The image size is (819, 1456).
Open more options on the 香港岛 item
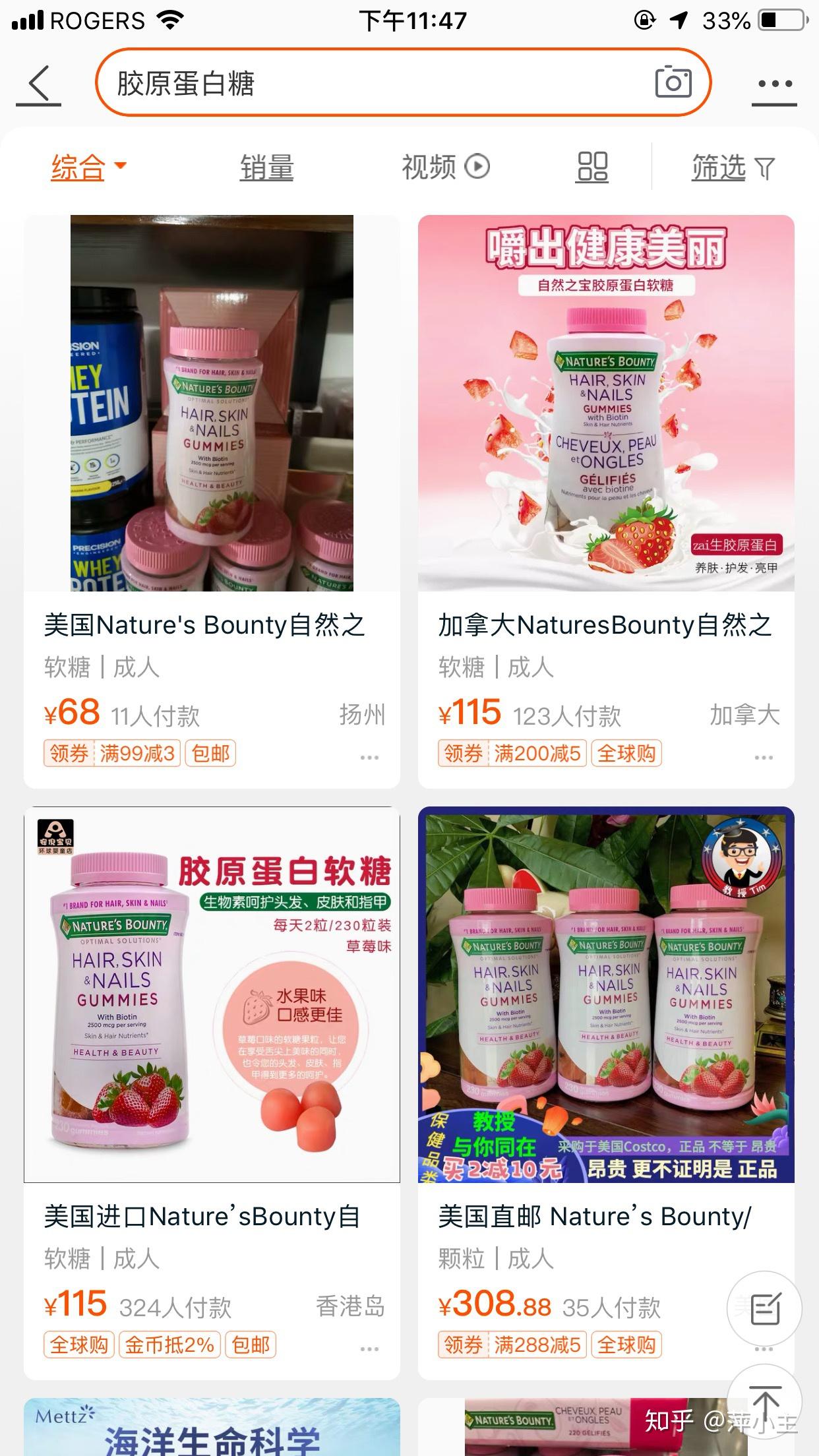(369, 1349)
